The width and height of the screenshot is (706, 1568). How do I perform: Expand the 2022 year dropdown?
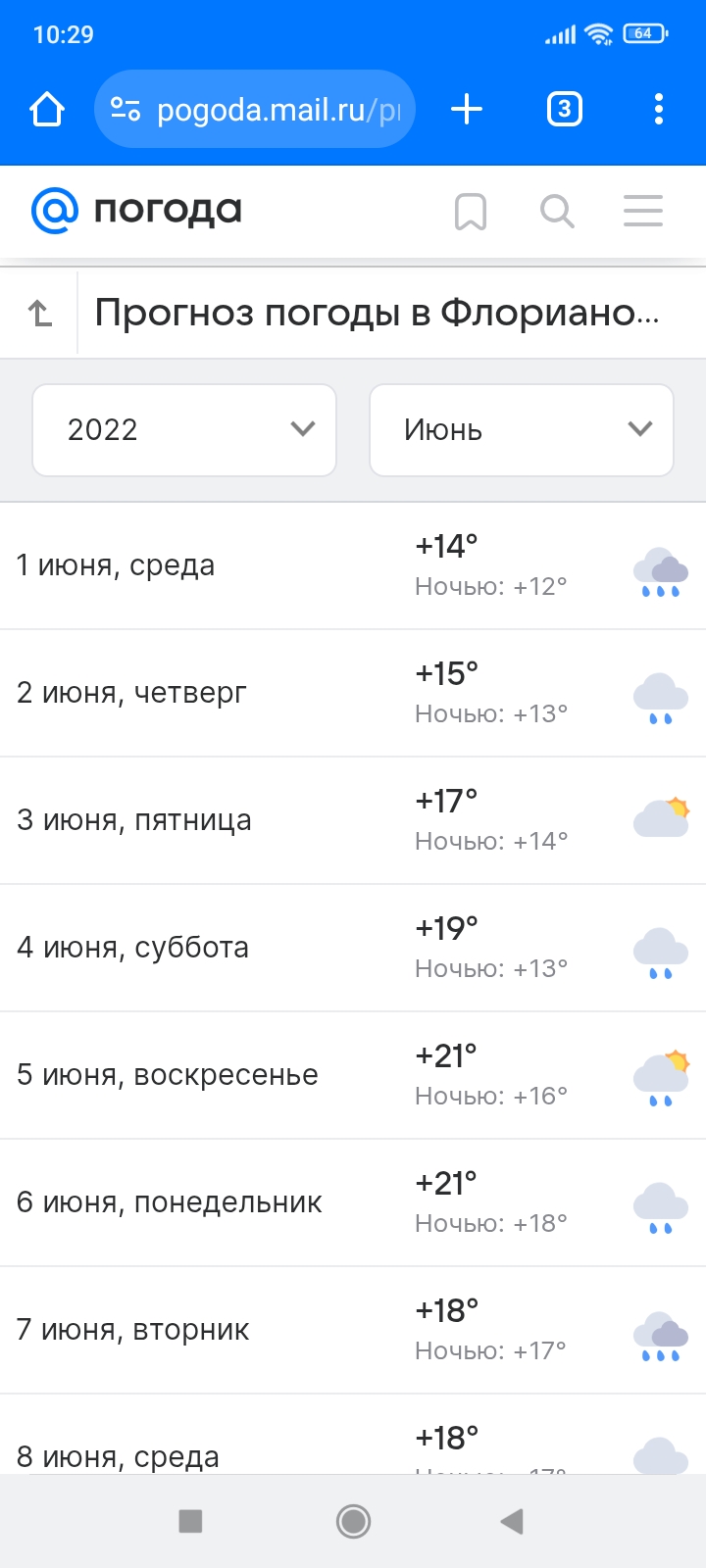(x=184, y=429)
